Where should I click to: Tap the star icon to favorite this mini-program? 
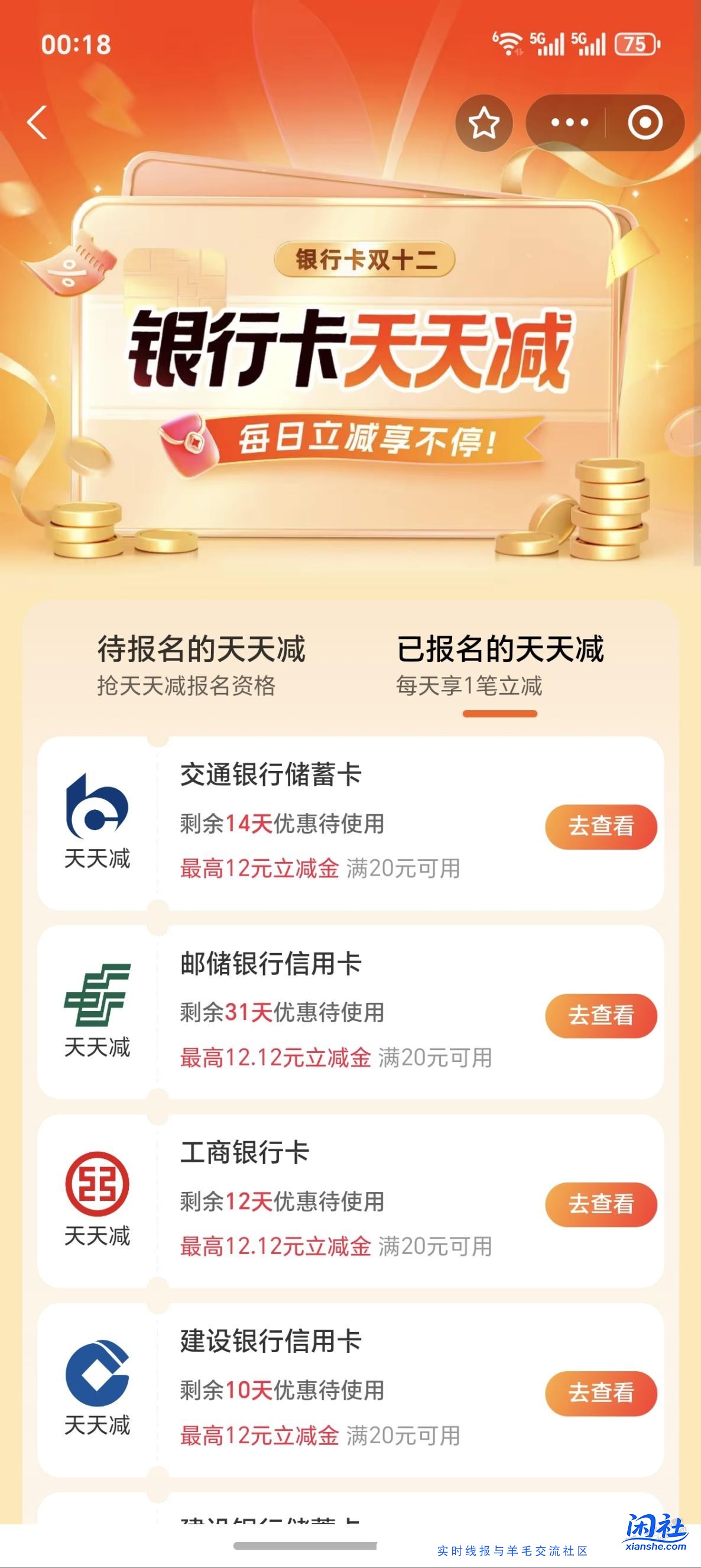point(483,122)
